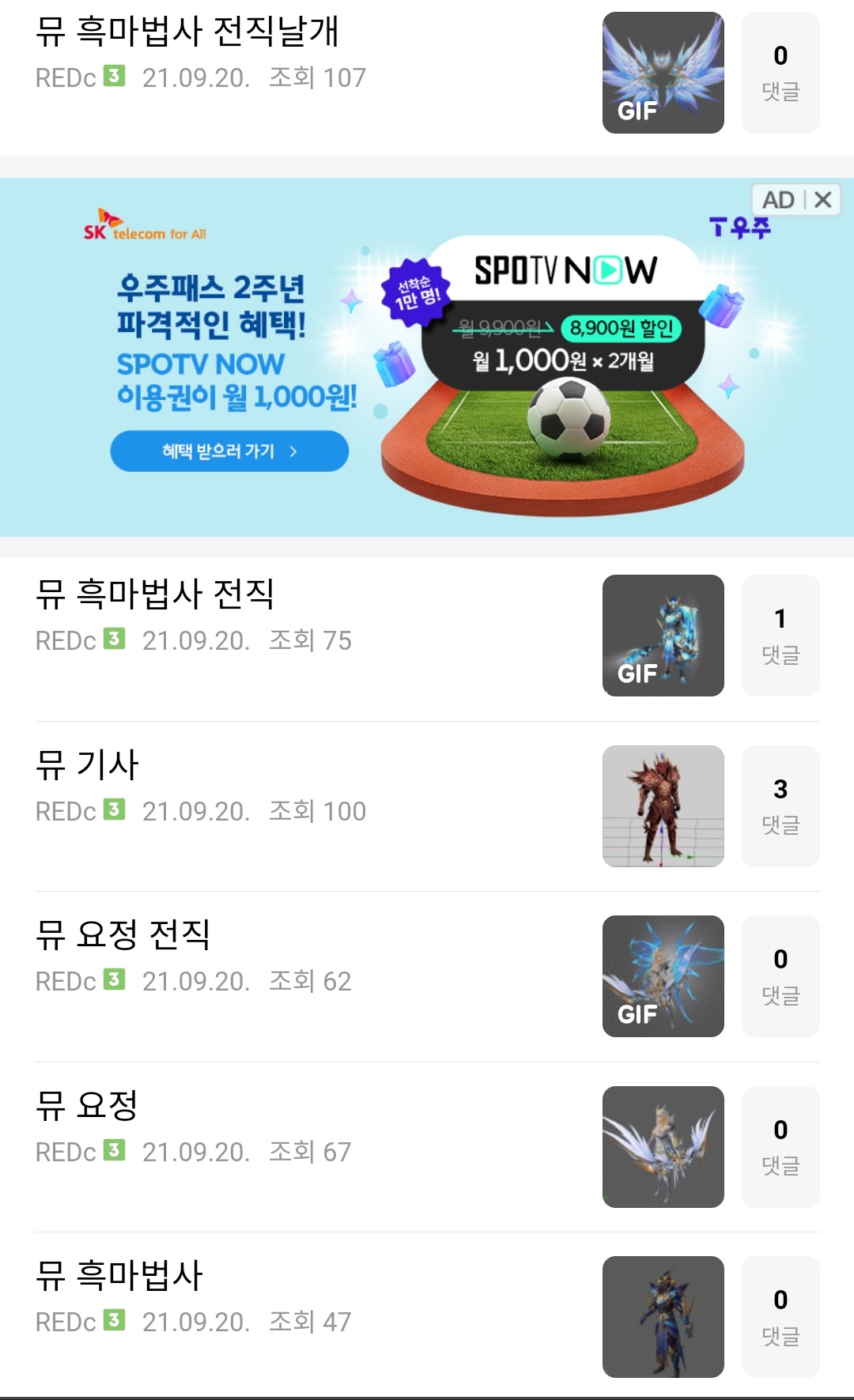Open comments for the post 뮤 흑마법사
This screenshot has width=854, height=1400.
click(780, 1317)
